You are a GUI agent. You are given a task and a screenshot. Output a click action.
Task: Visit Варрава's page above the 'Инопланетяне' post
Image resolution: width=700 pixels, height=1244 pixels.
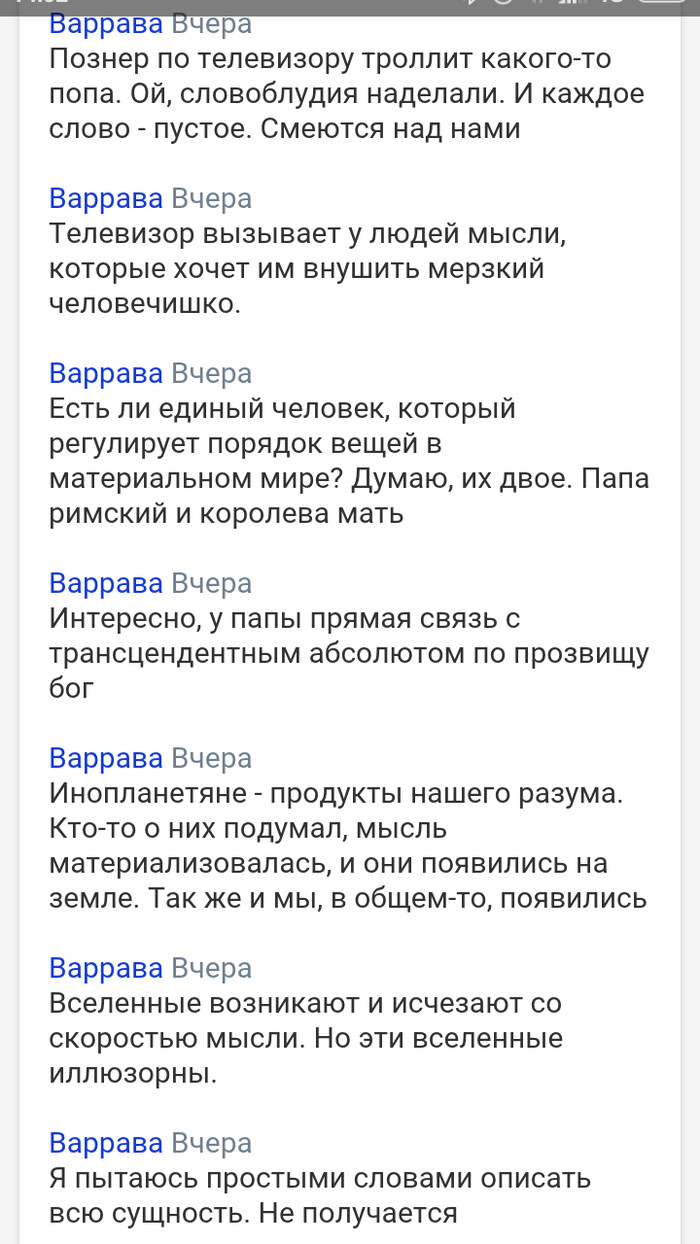coord(105,758)
